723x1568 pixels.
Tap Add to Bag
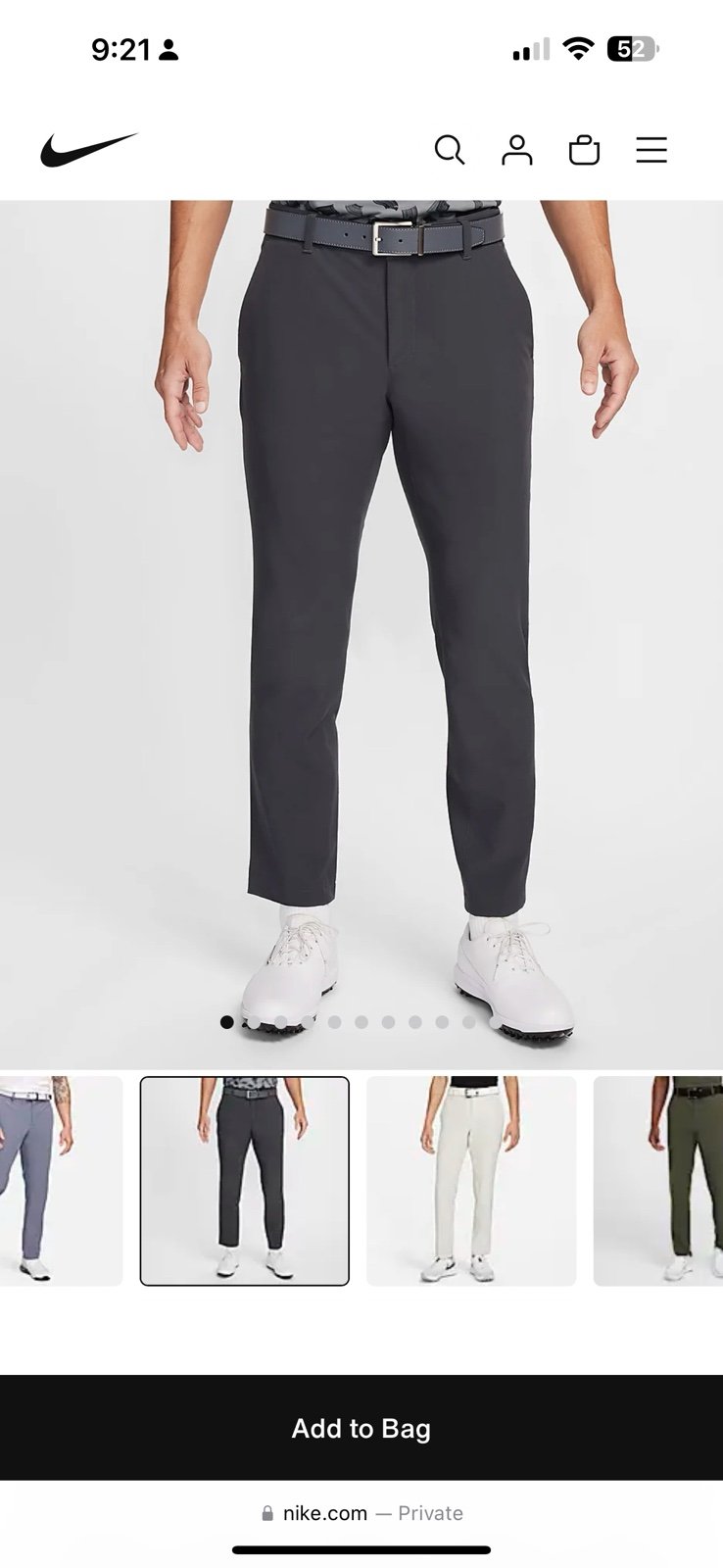point(361,1428)
